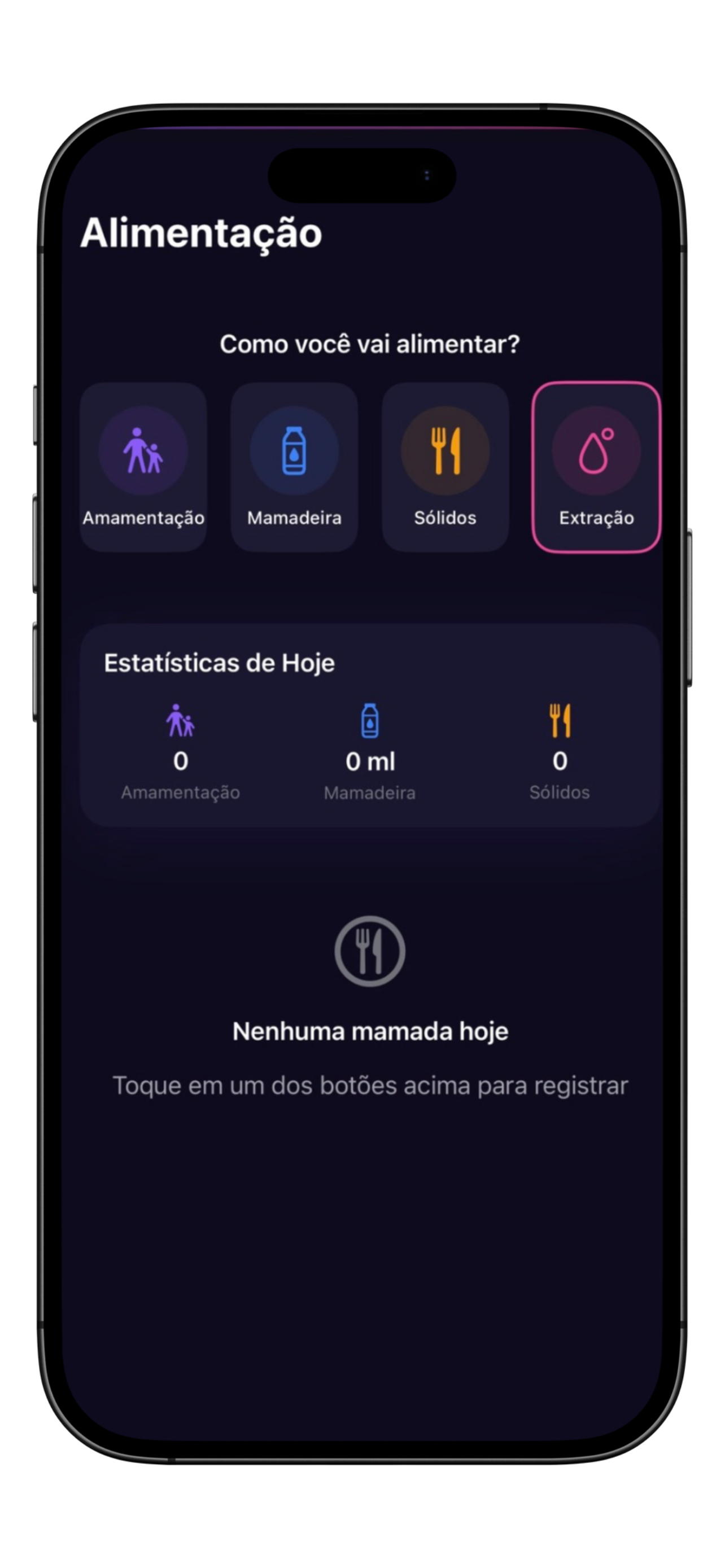The width and height of the screenshot is (725, 1568).
Task: Open the Amamentação feeding option
Action: pos(142,466)
